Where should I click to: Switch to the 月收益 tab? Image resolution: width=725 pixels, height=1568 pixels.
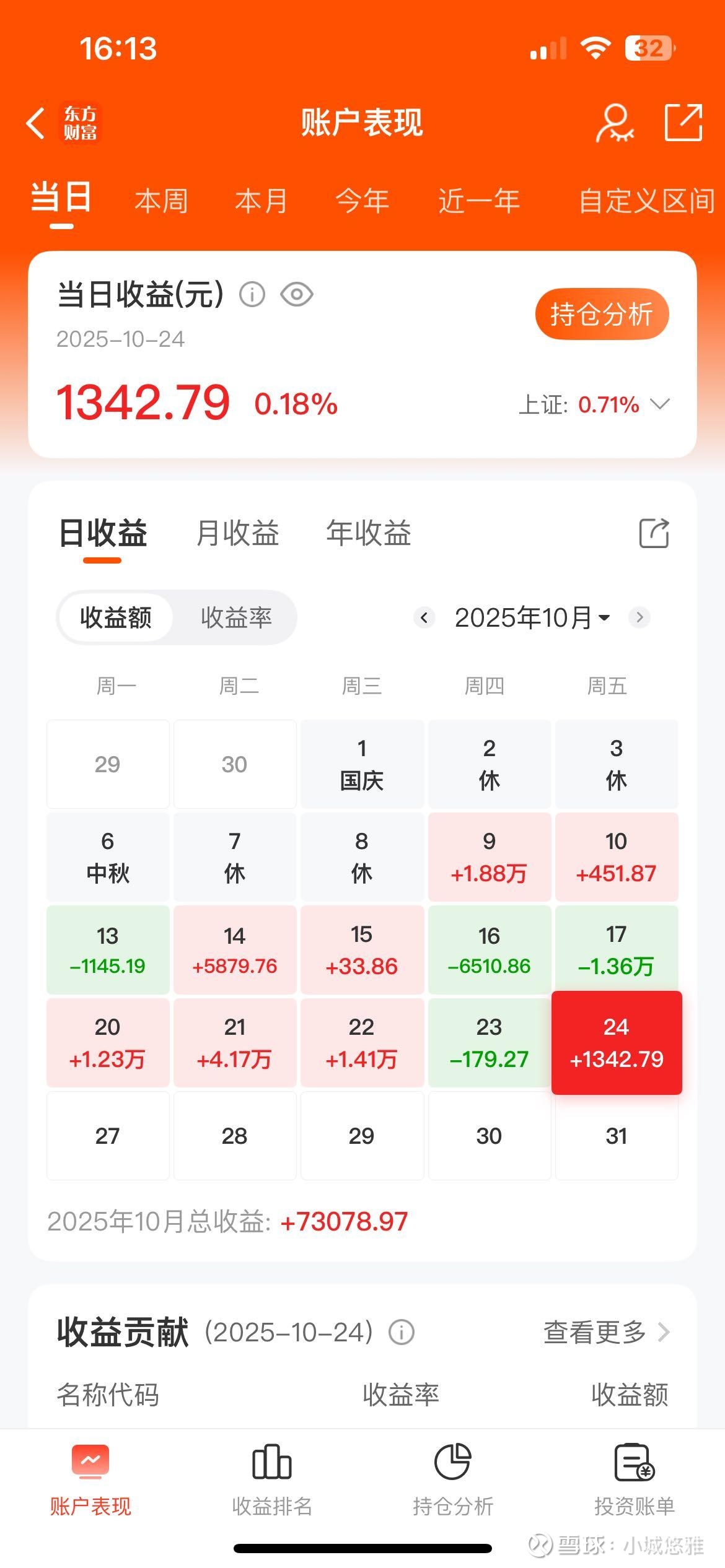coord(236,533)
